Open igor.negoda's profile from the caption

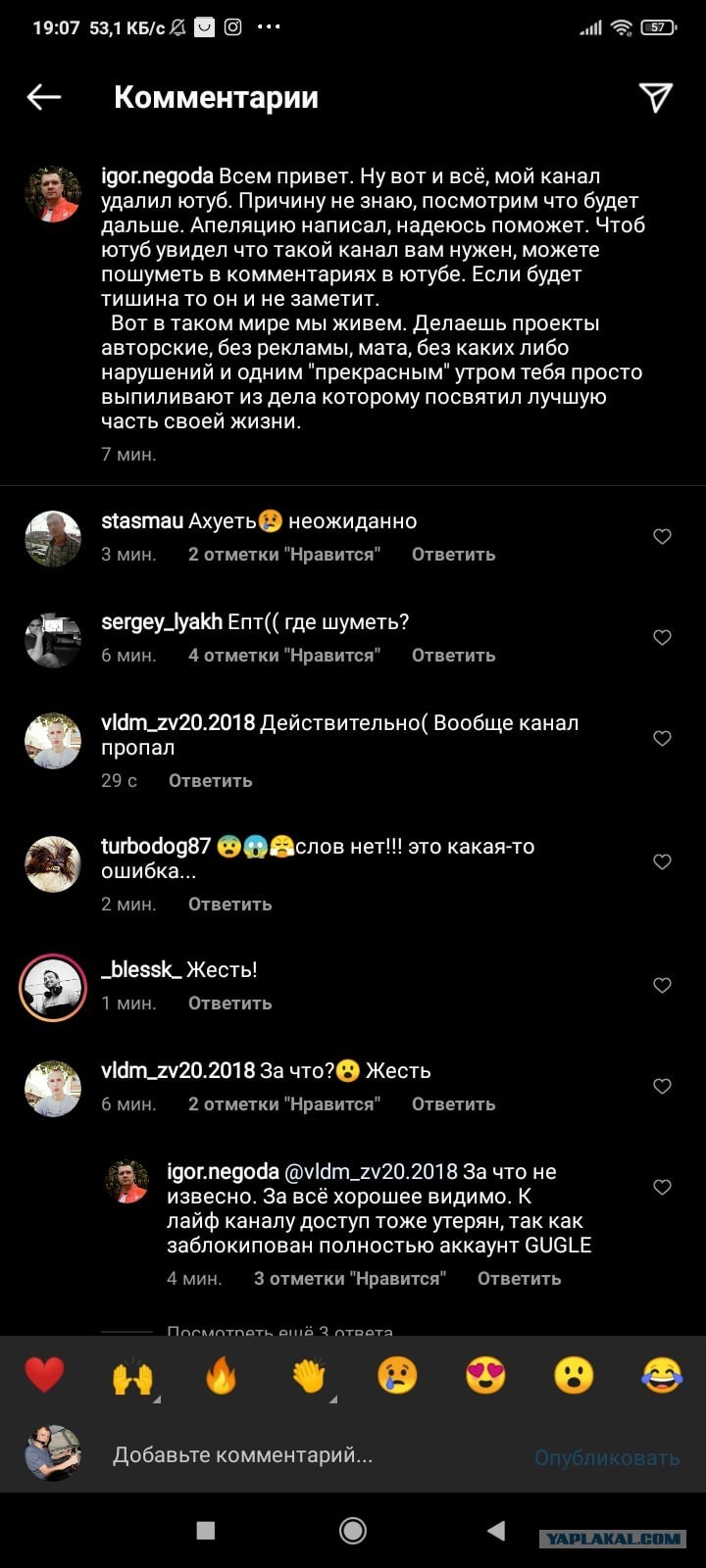[x=157, y=176]
